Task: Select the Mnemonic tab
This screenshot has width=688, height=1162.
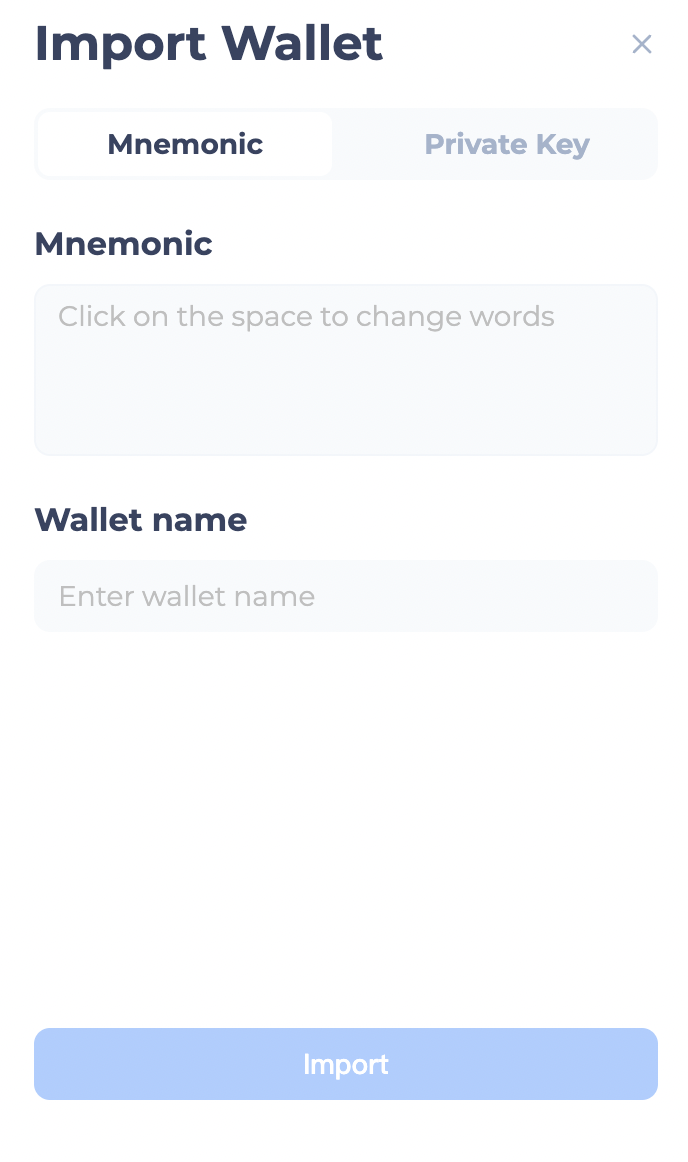Action: (x=185, y=144)
